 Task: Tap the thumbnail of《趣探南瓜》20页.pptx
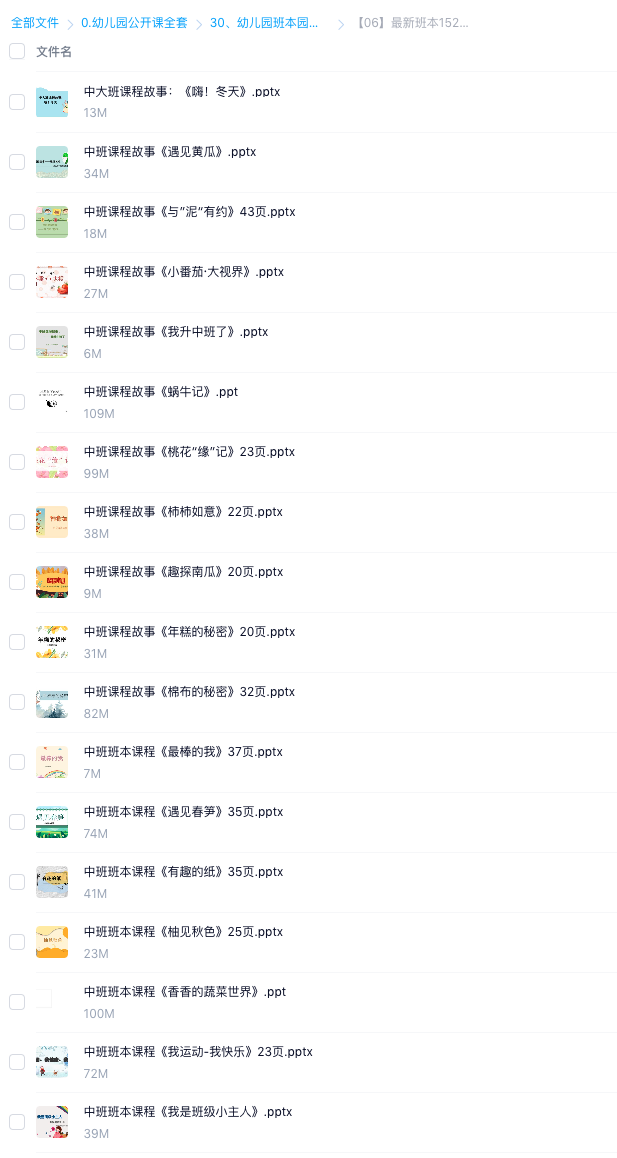pos(52,582)
